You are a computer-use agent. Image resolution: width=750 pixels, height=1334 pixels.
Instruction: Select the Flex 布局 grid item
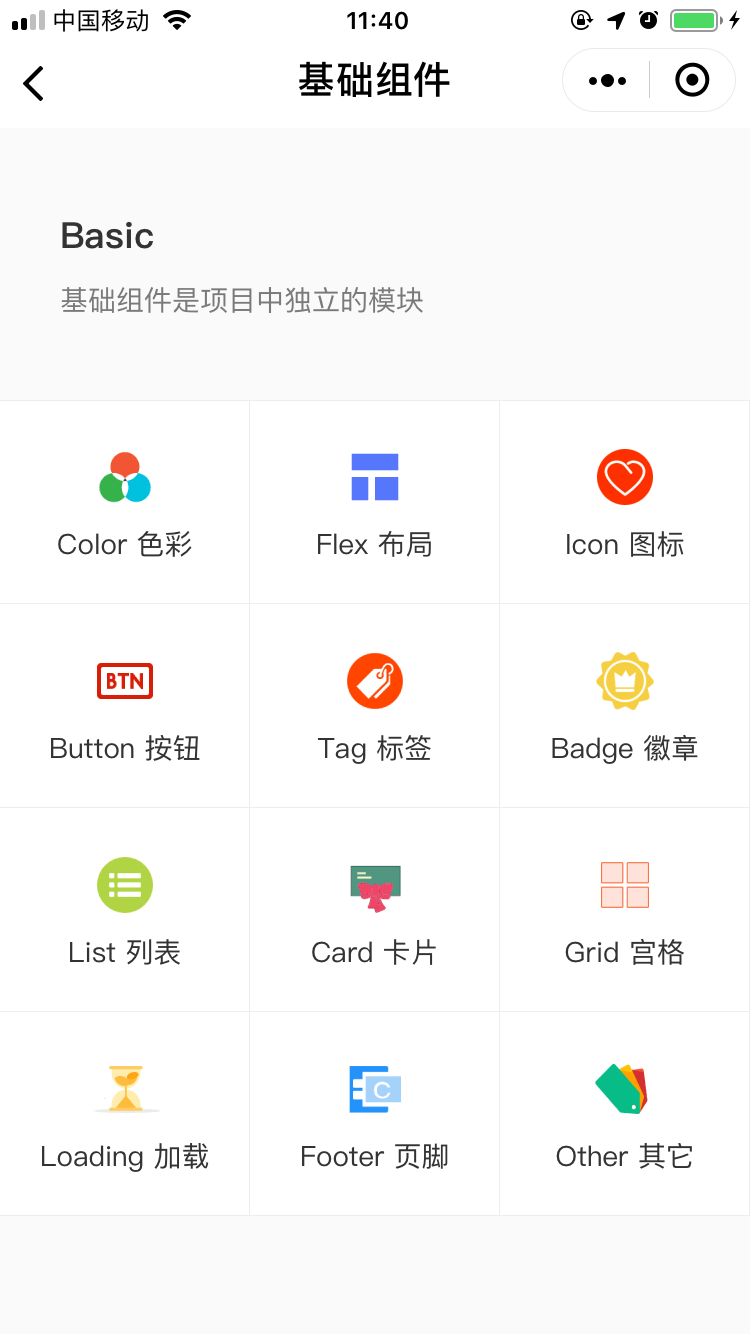[375, 502]
